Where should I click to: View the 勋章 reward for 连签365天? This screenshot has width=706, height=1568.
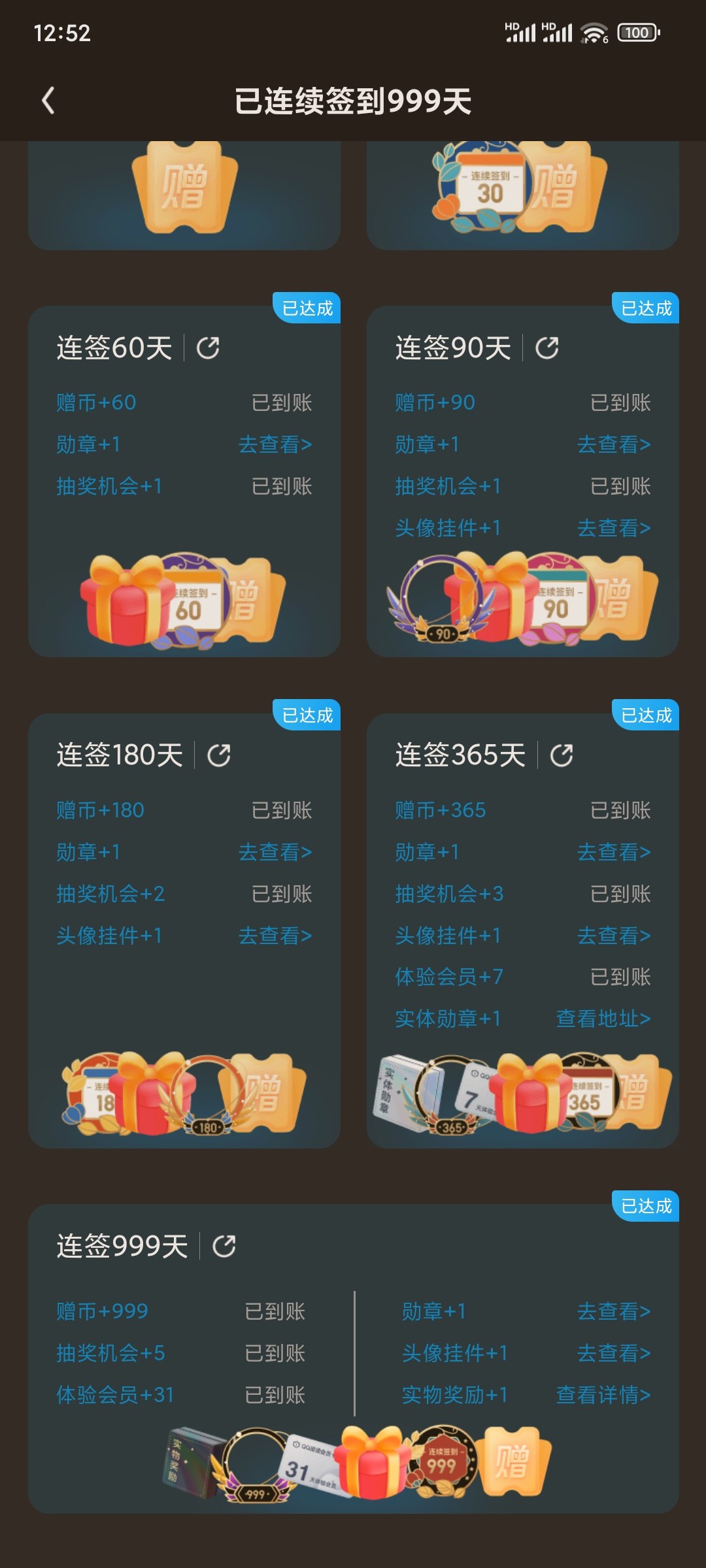click(614, 852)
